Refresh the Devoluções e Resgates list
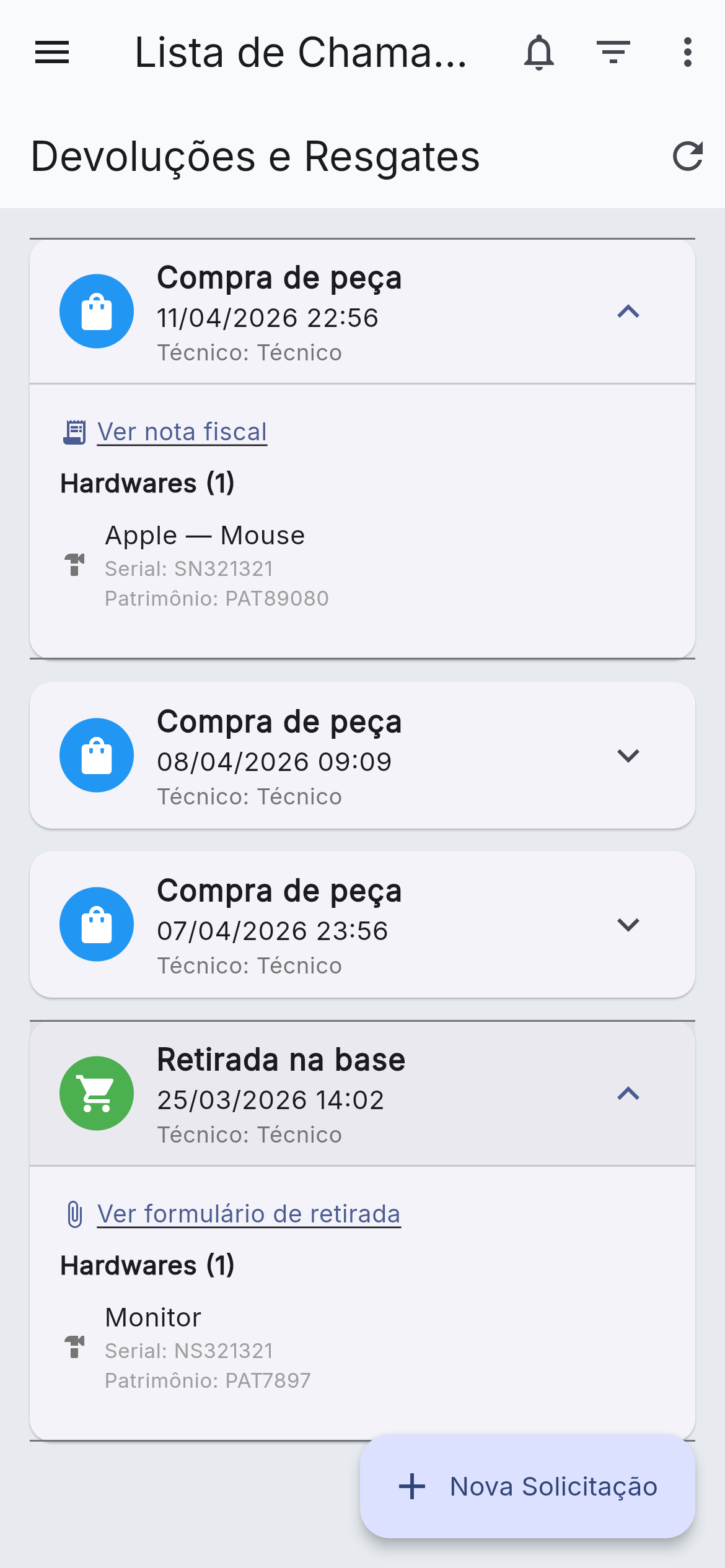The width and height of the screenshot is (725, 1568). 687,157
